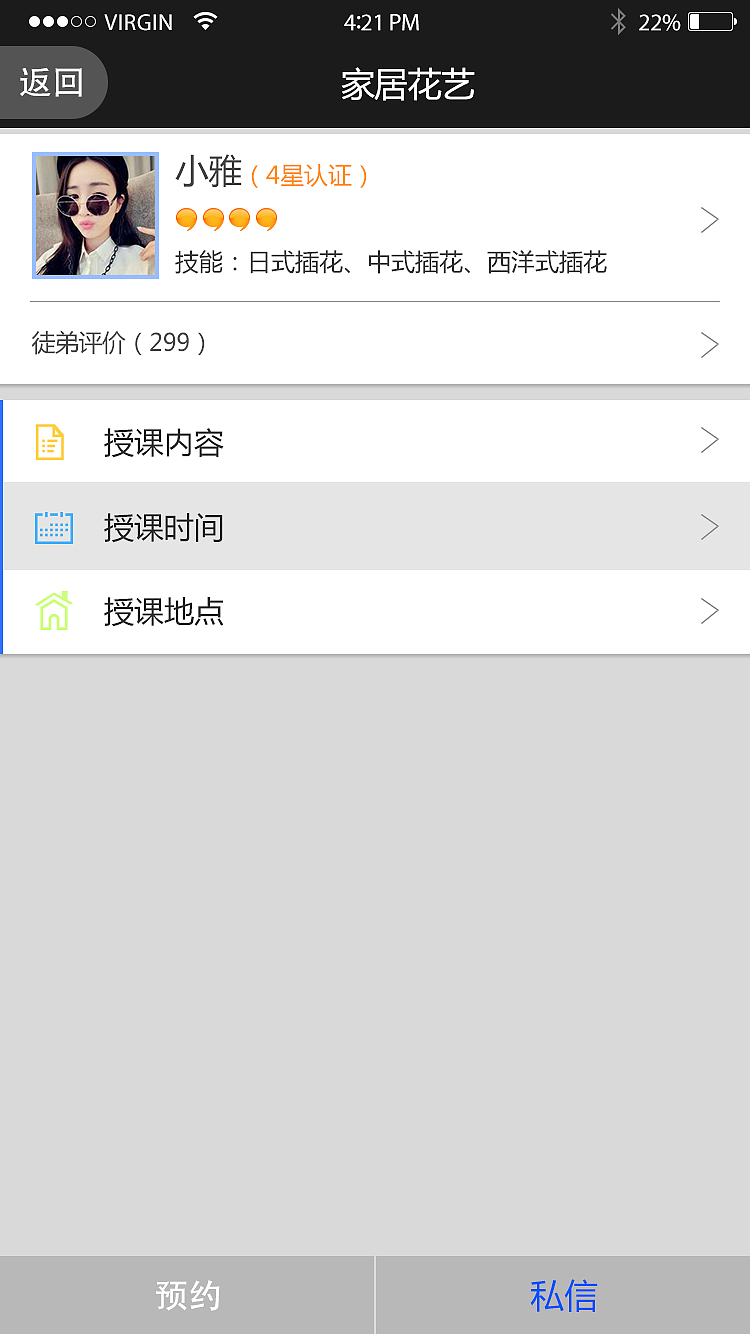Click the 授课地点 house icon

[x=53, y=611]
